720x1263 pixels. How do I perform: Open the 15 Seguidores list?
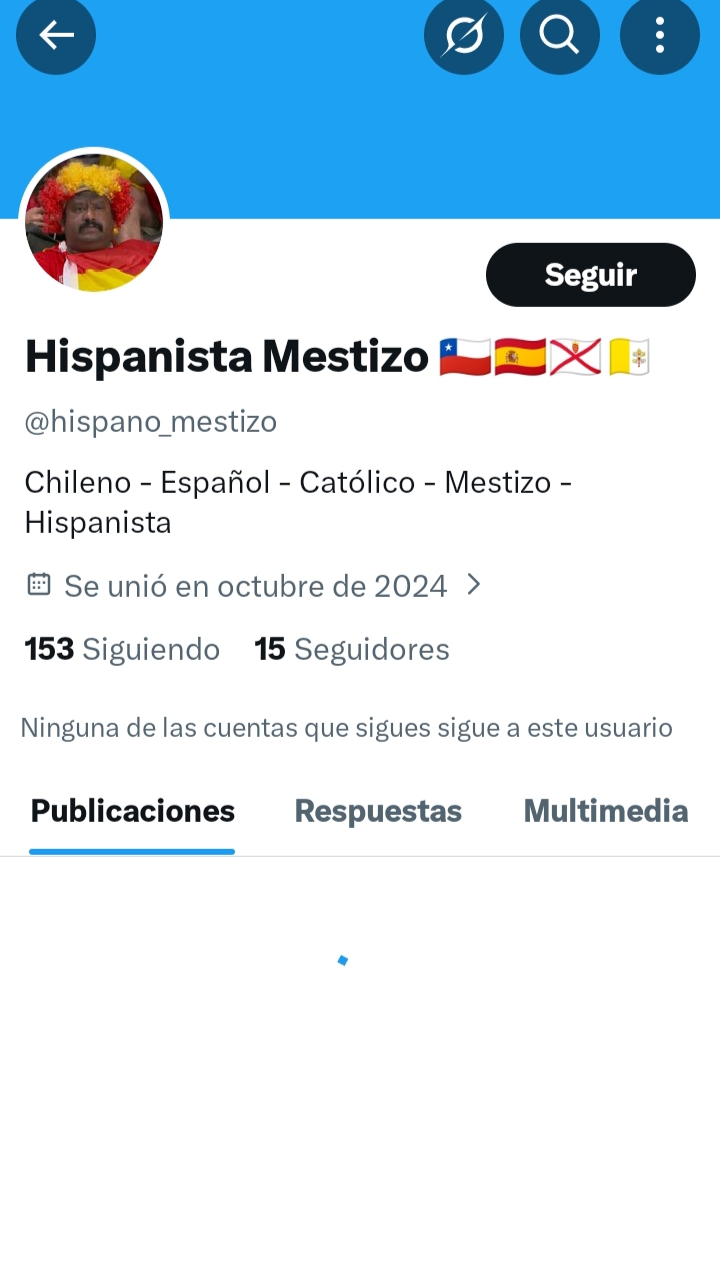(352, 649)
